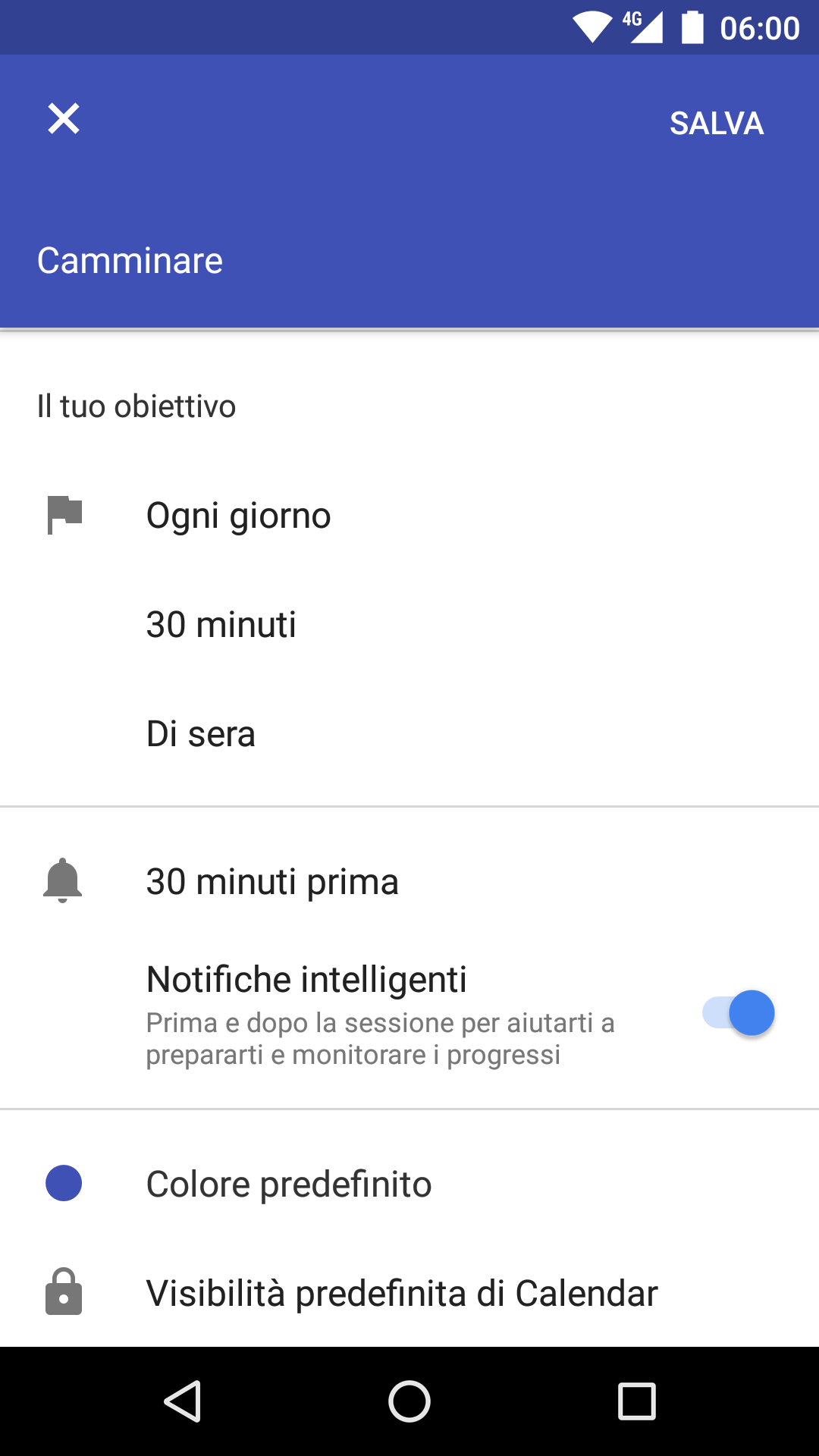Screen dimensions: 819x1456
Task: Edit the 30 minuti prima reminder
Action: (x=409, y=881)
